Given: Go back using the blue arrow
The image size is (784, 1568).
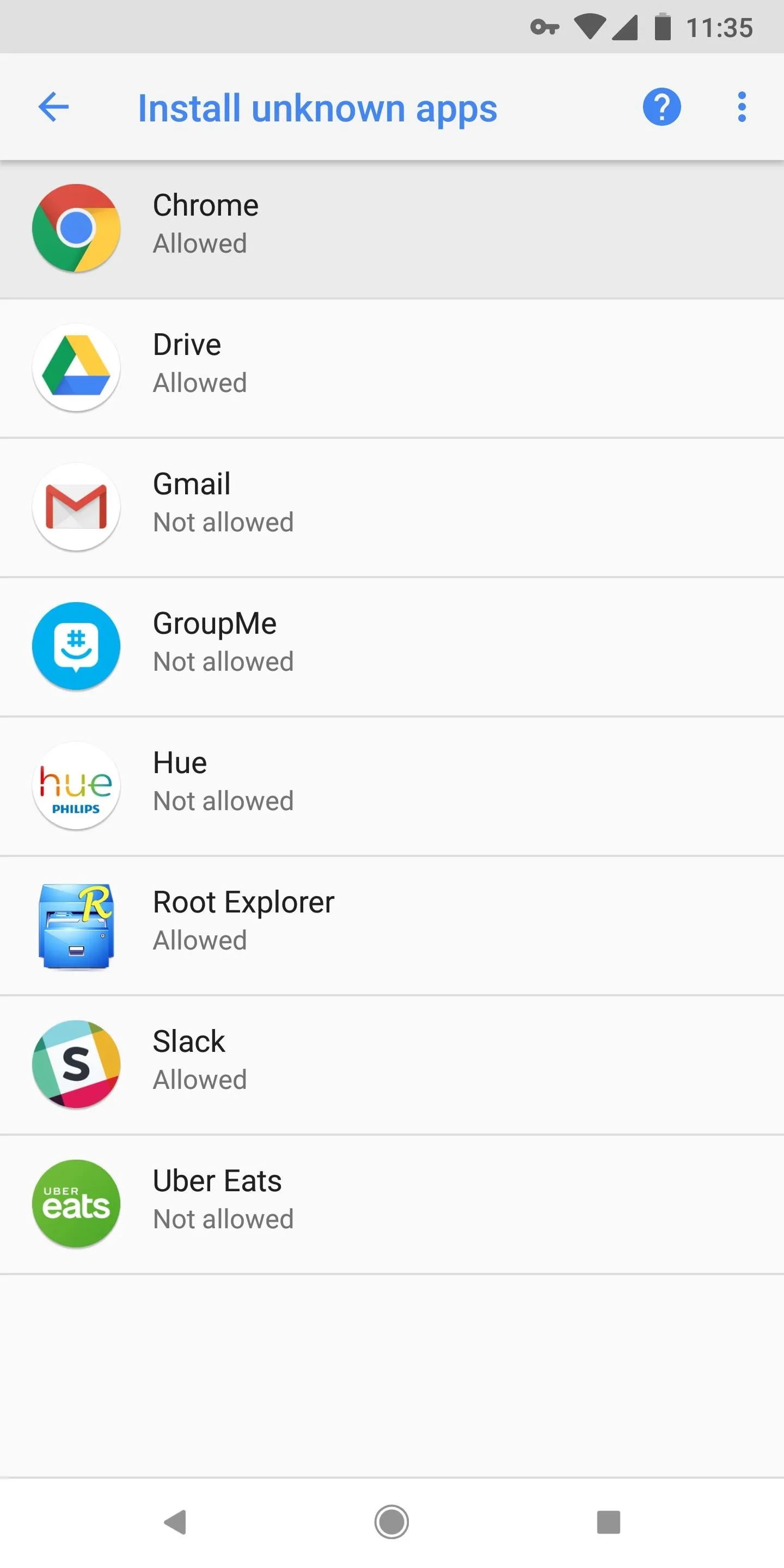Looking at the screenshot, I should click(53, 108).
